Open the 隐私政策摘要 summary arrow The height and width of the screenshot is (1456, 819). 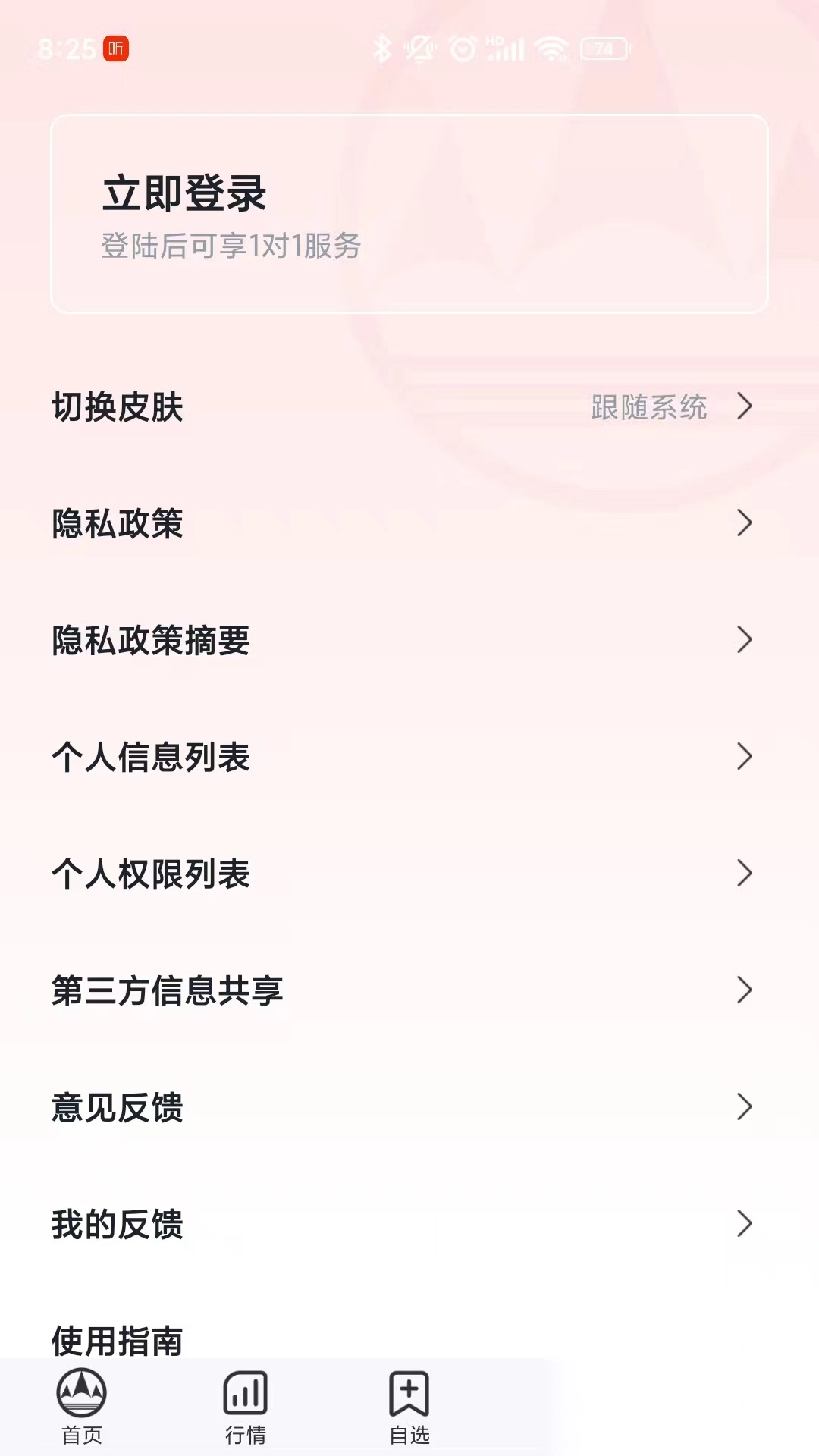[744, 641]
